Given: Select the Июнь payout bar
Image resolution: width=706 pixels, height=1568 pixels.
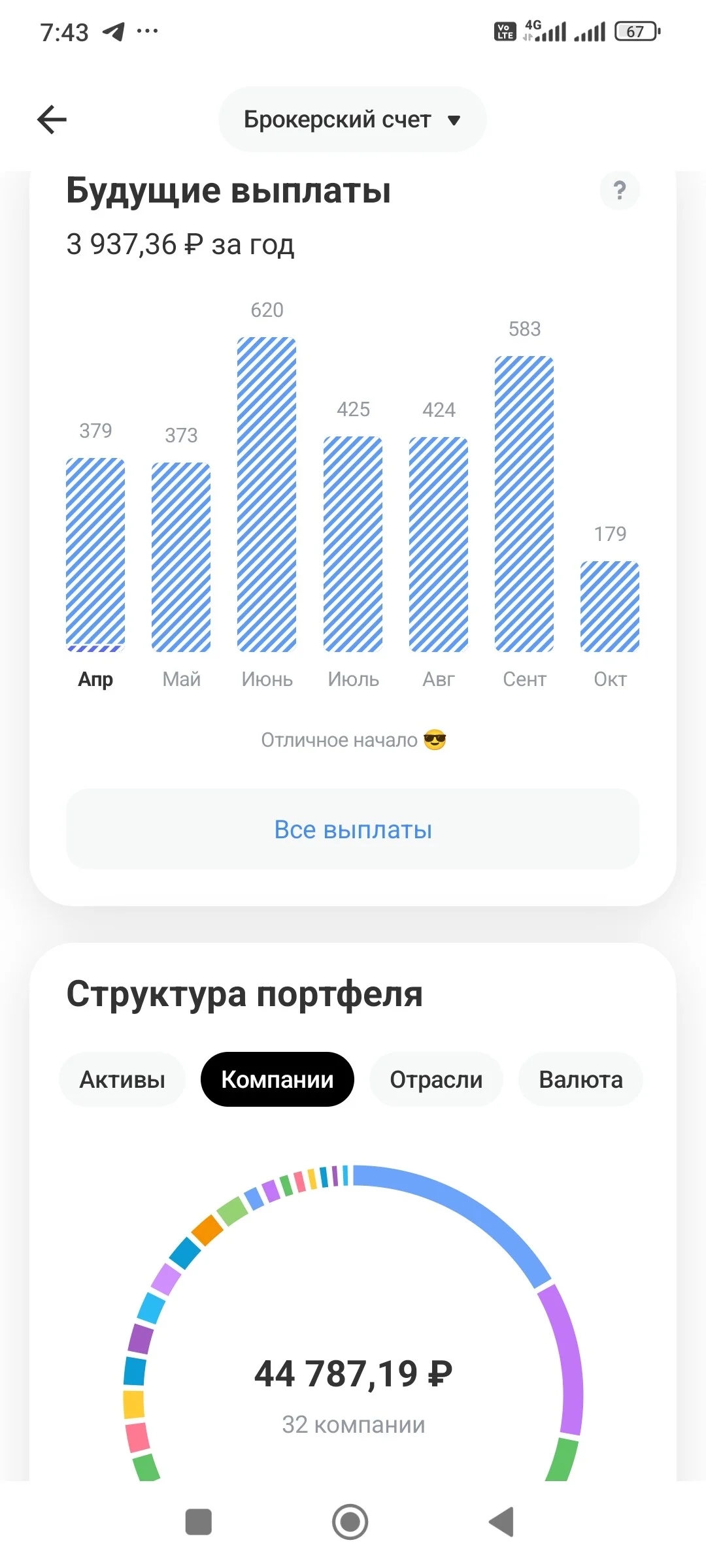Looking at the screenshot, I should (x=267, y=495).
